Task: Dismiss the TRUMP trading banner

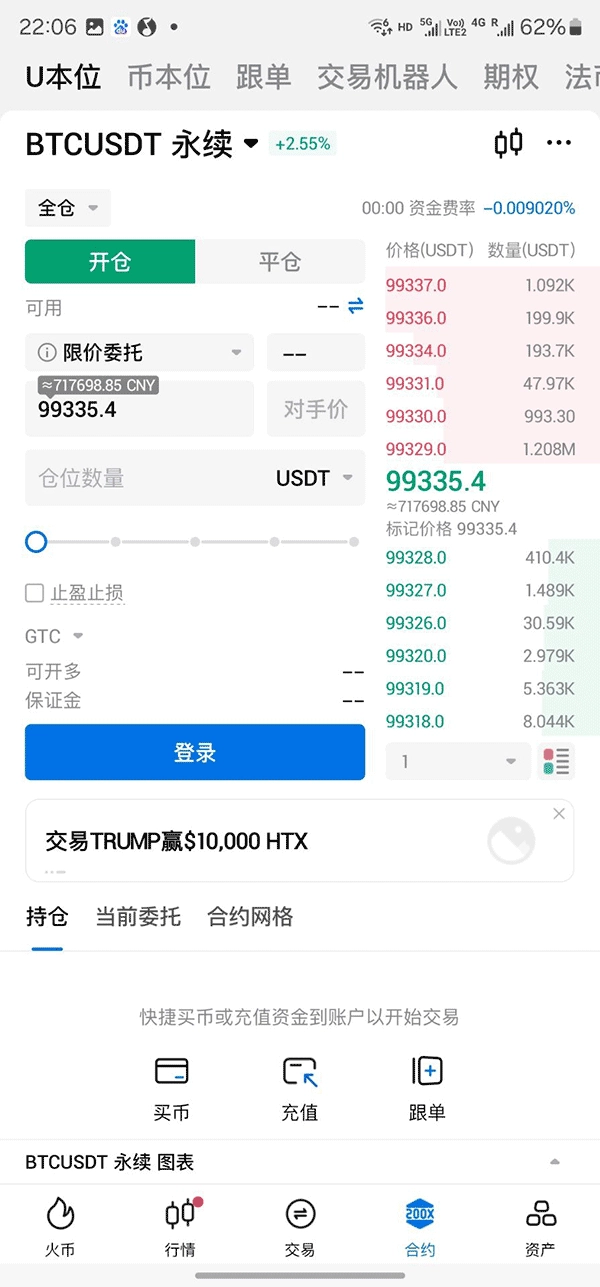Action: point(559,814)
